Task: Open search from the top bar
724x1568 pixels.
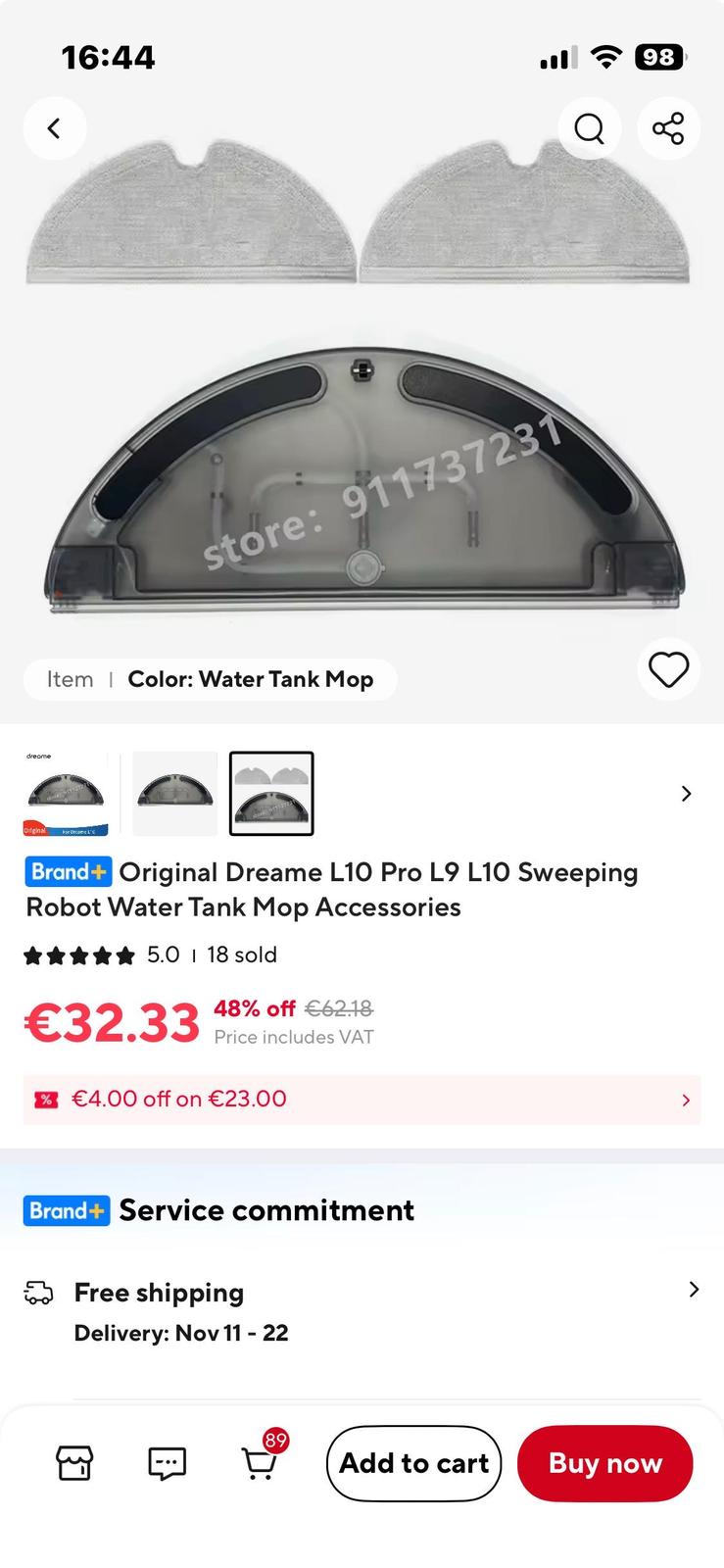Action: 589,128
